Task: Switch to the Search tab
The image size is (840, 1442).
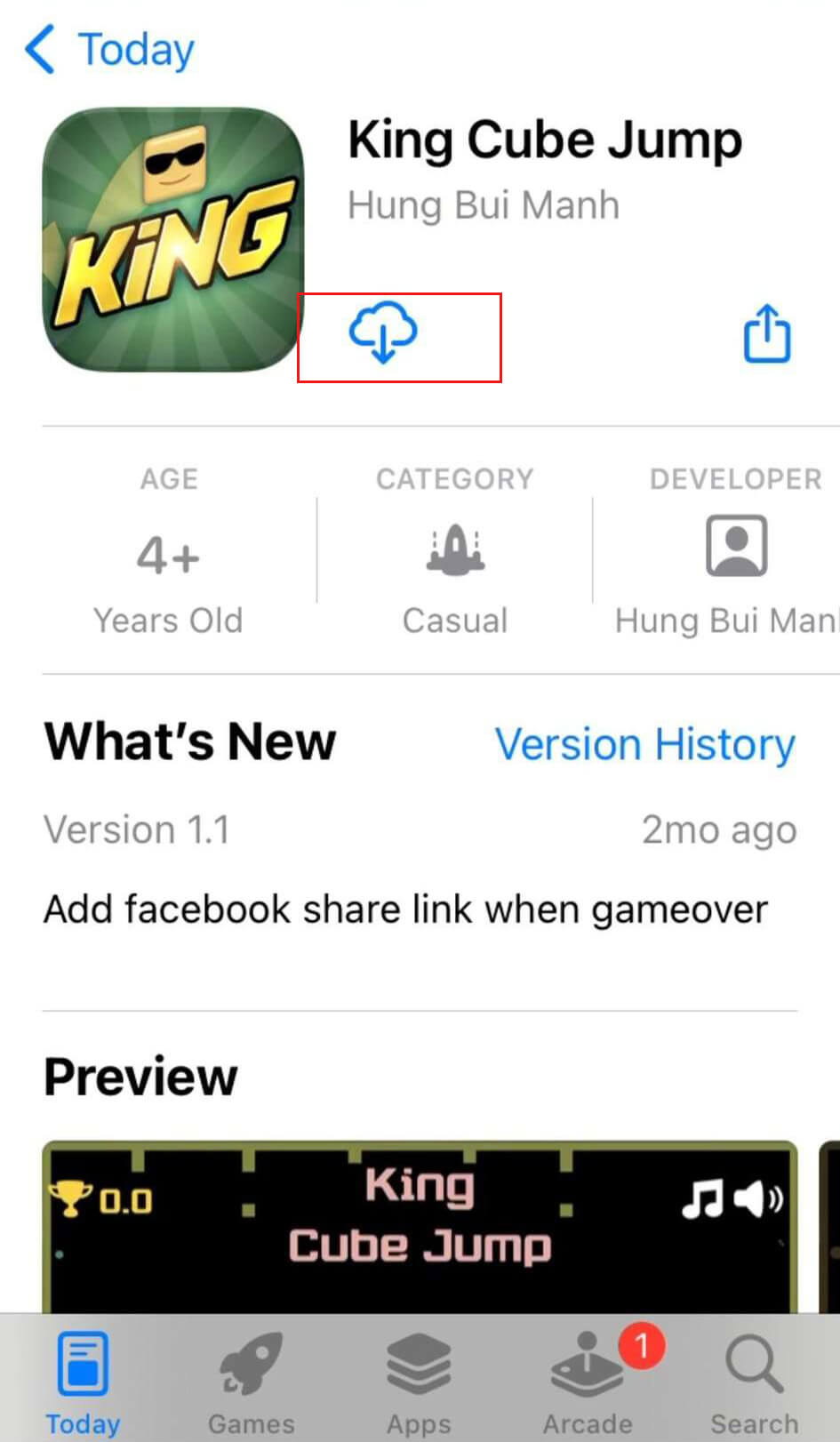Action: pos(754,1381)
